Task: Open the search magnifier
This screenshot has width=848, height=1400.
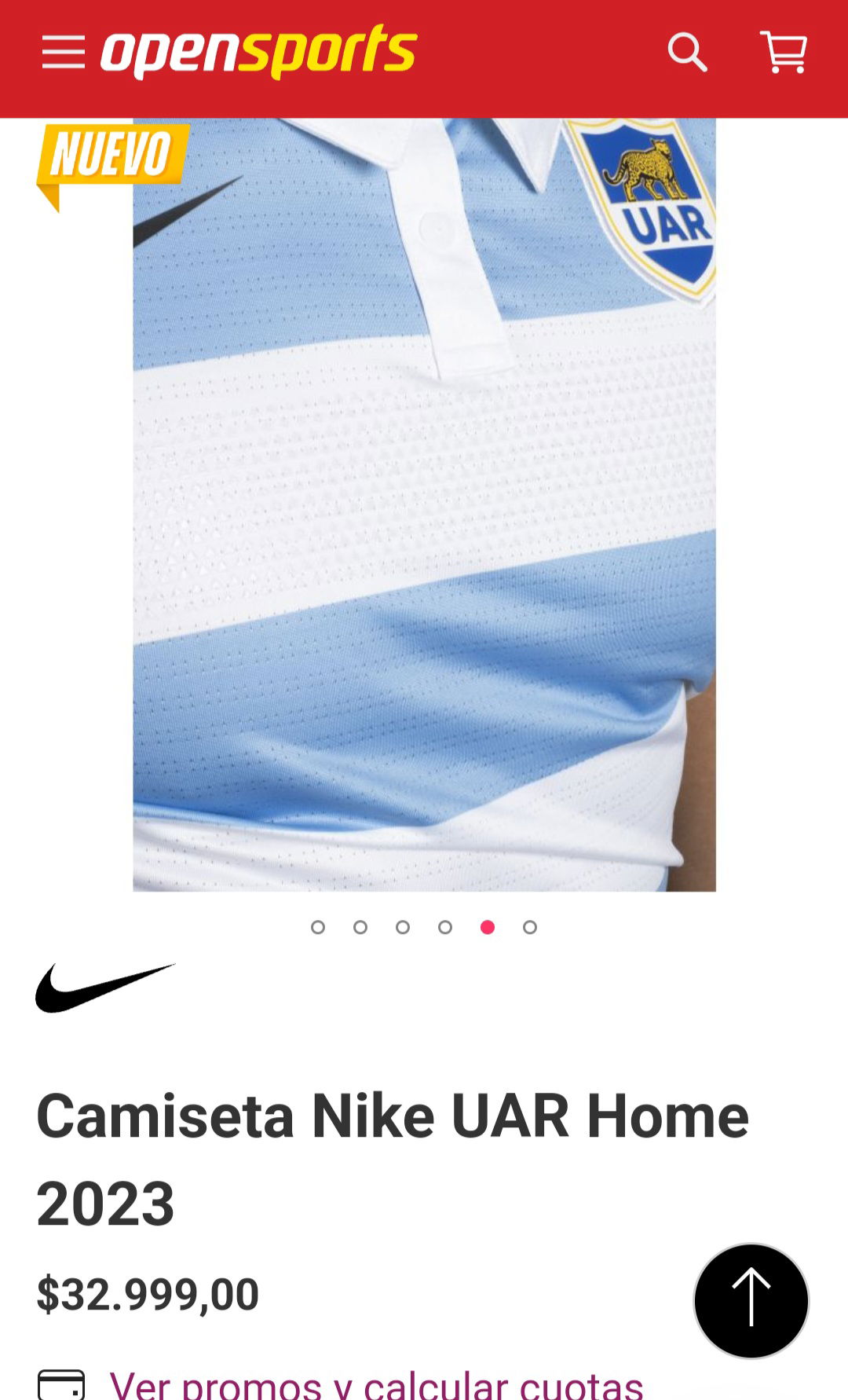Action: click(x=687, y=53)
